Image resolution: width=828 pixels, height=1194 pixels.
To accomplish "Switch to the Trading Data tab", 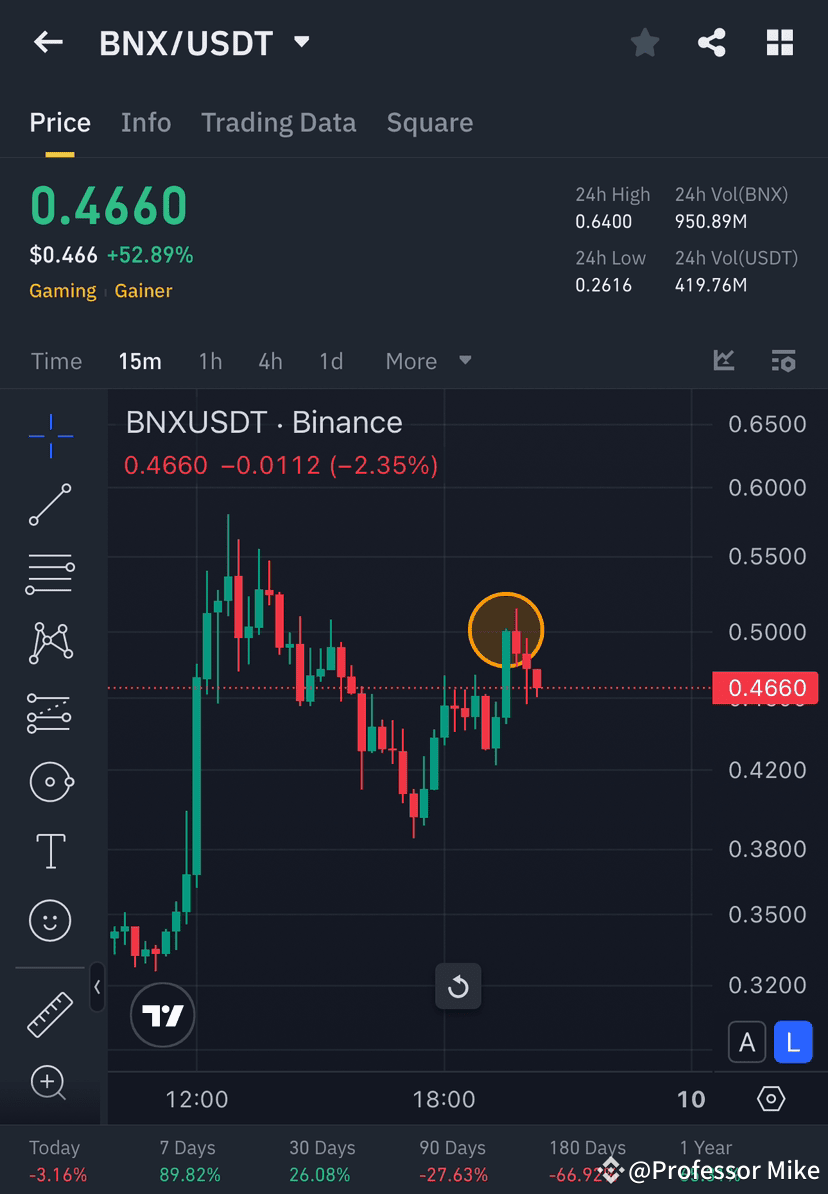I will click(278, 122).
